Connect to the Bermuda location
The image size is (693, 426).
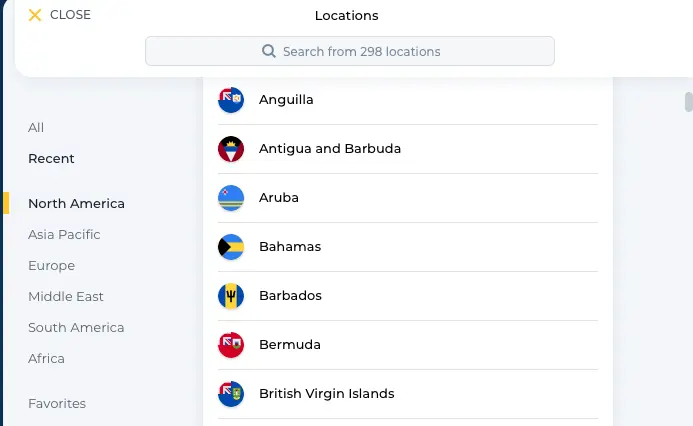tap(290, 344)
